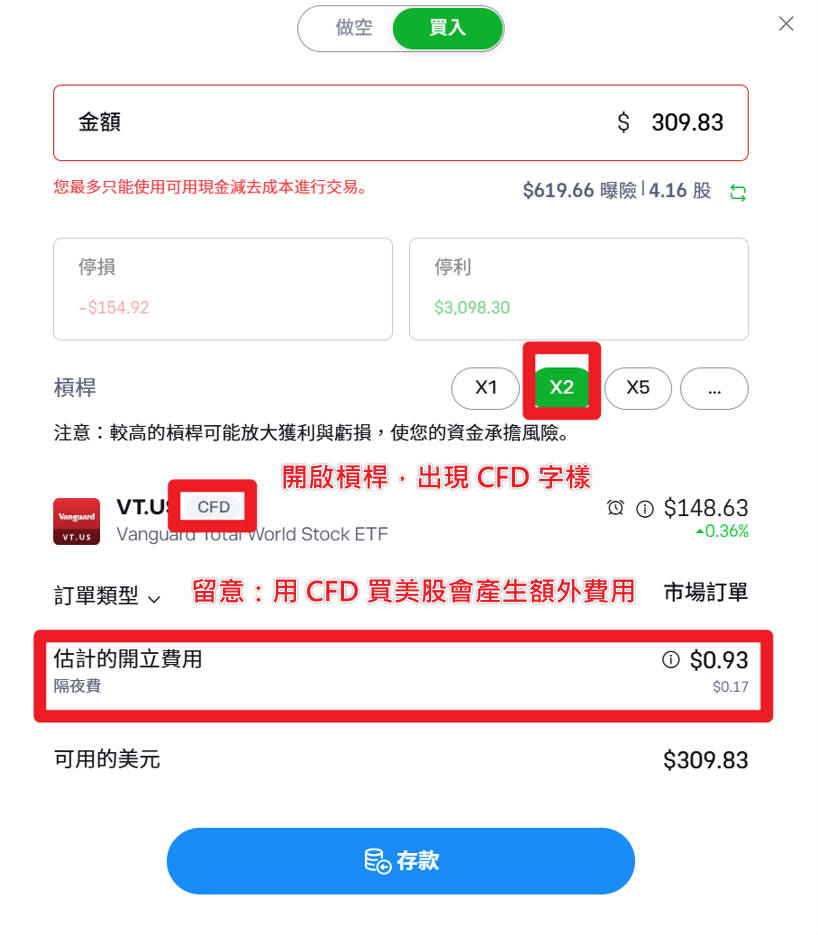Select X1 leverage
This screenshot has height=935, width=818.
pyautogui.click(x=485, y=389)
